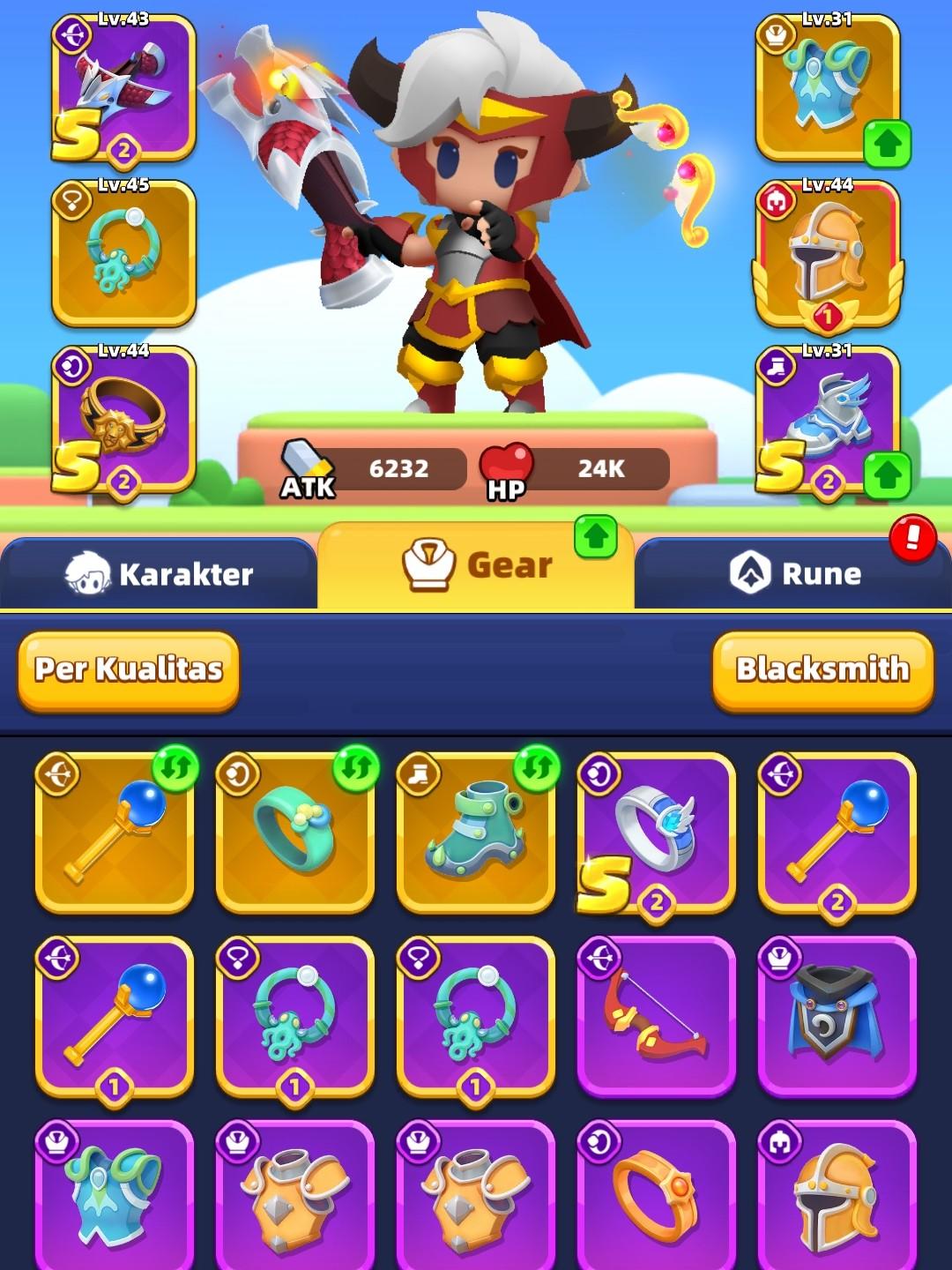The height and width of the screenshot is (1270, 952).
Task: Select the Gear tab
Action: (x=477, y=565)
